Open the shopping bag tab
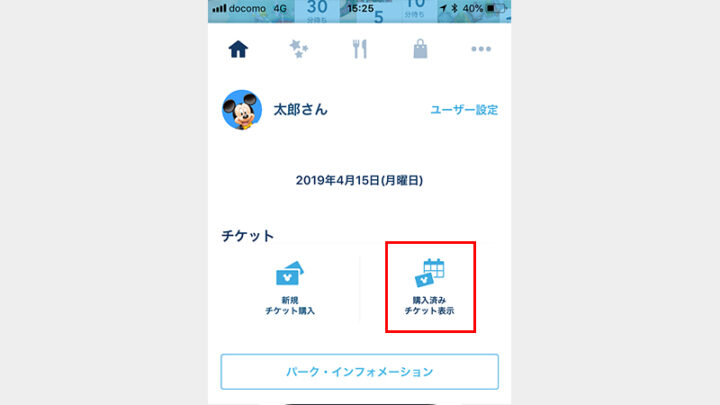This screenshot has width=720, height=405. coord(421,49)
